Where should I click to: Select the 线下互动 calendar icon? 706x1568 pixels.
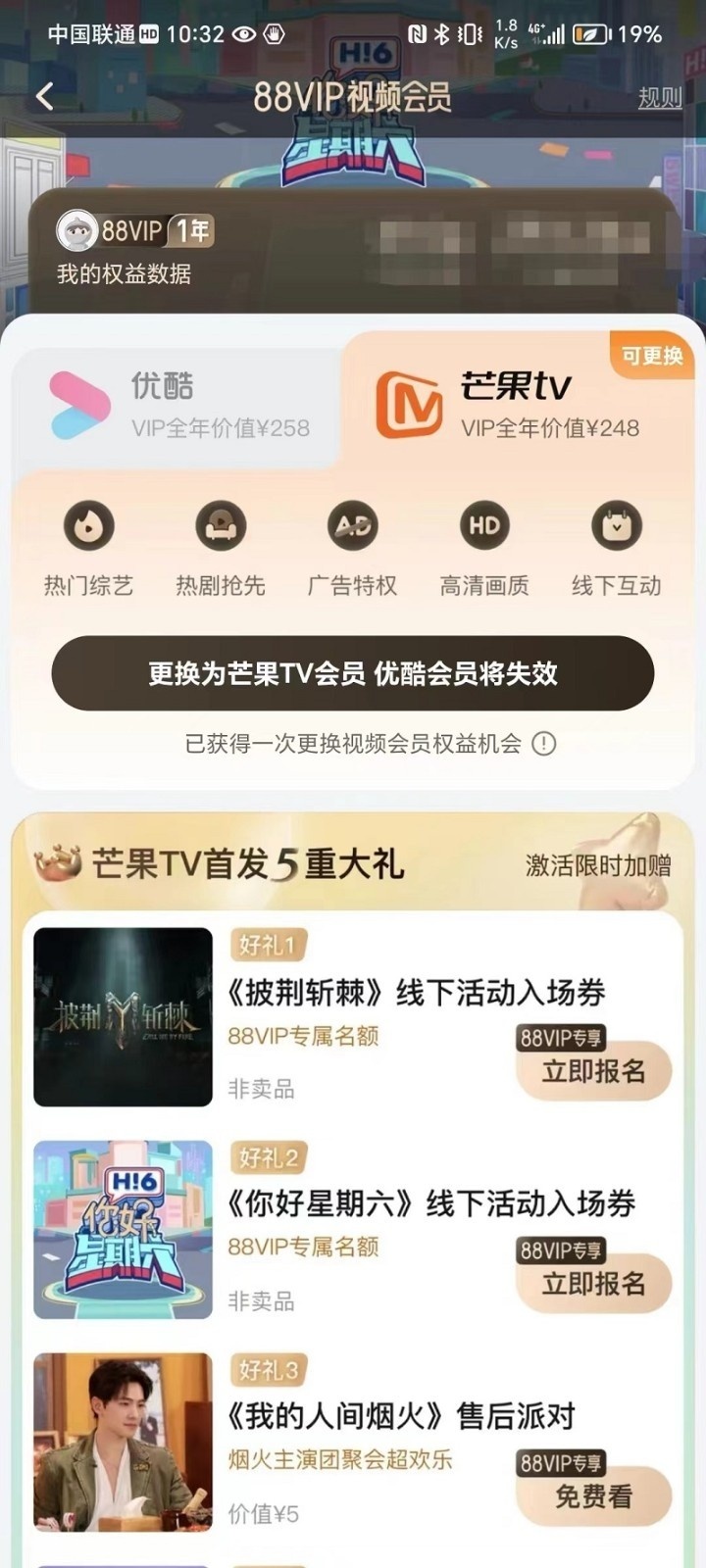[615, 526]
